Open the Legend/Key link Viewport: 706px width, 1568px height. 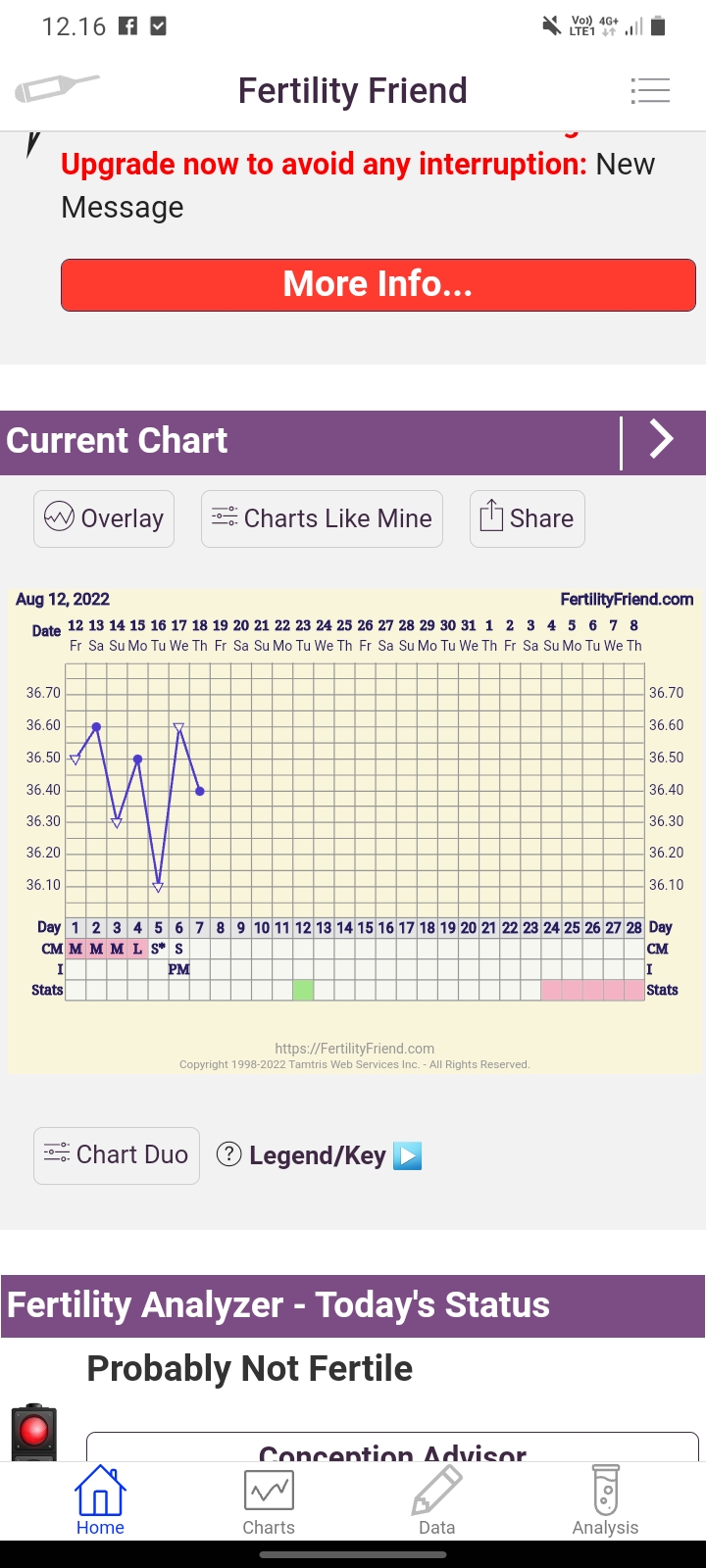(319, 1155)
